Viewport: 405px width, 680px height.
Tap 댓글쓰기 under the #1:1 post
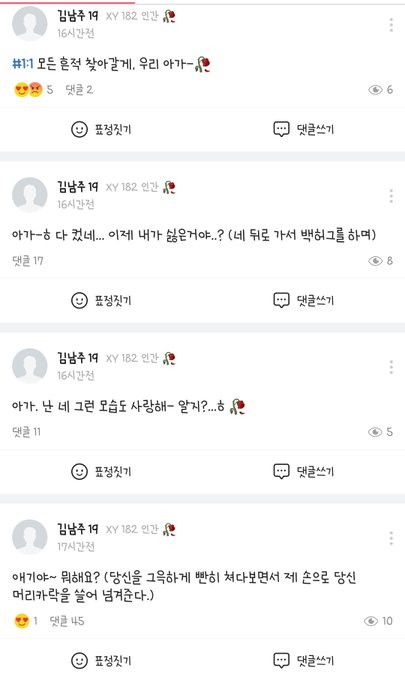point(304,129)
